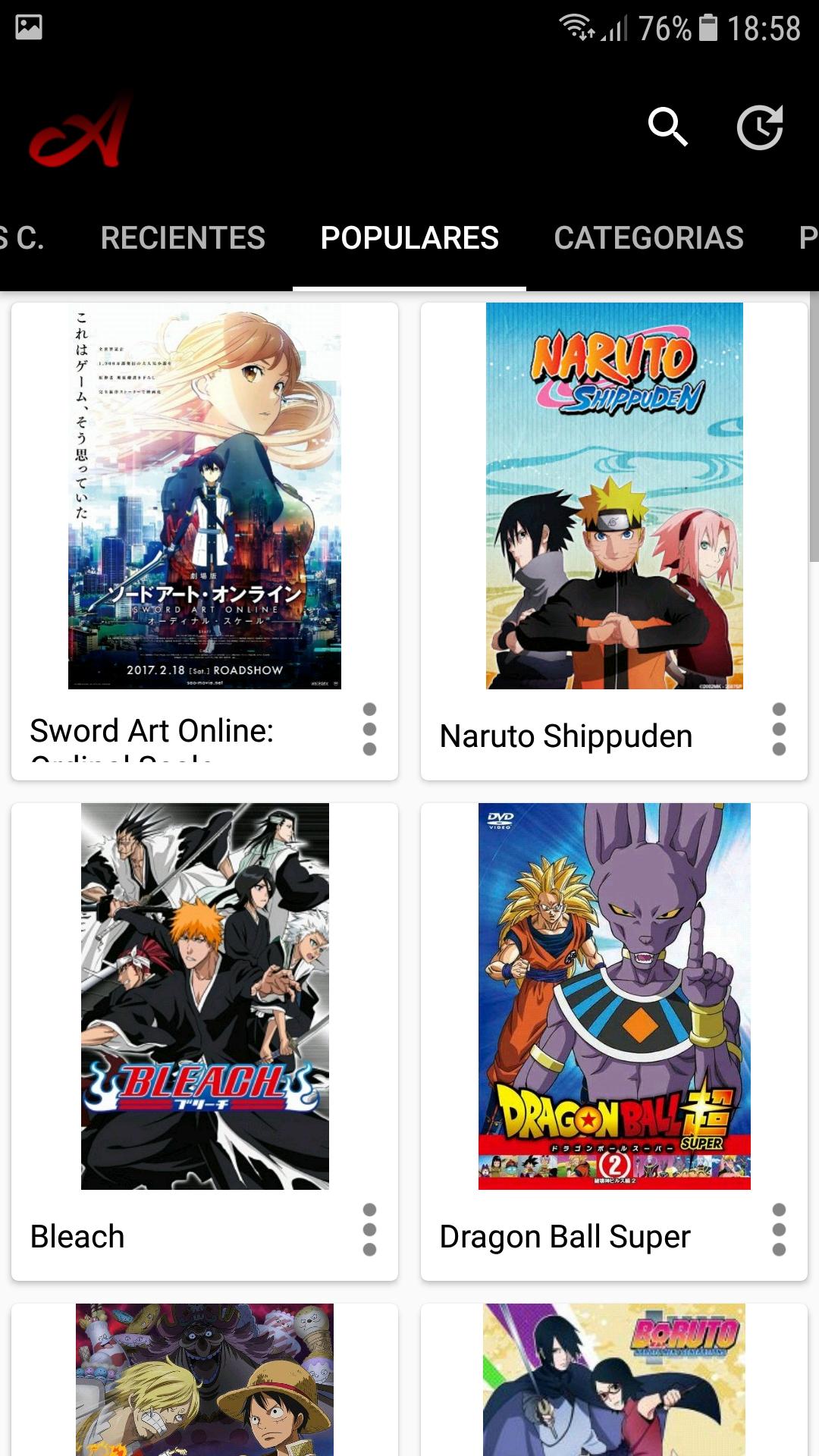Select the POPULARES tab

tap(409, 238)
